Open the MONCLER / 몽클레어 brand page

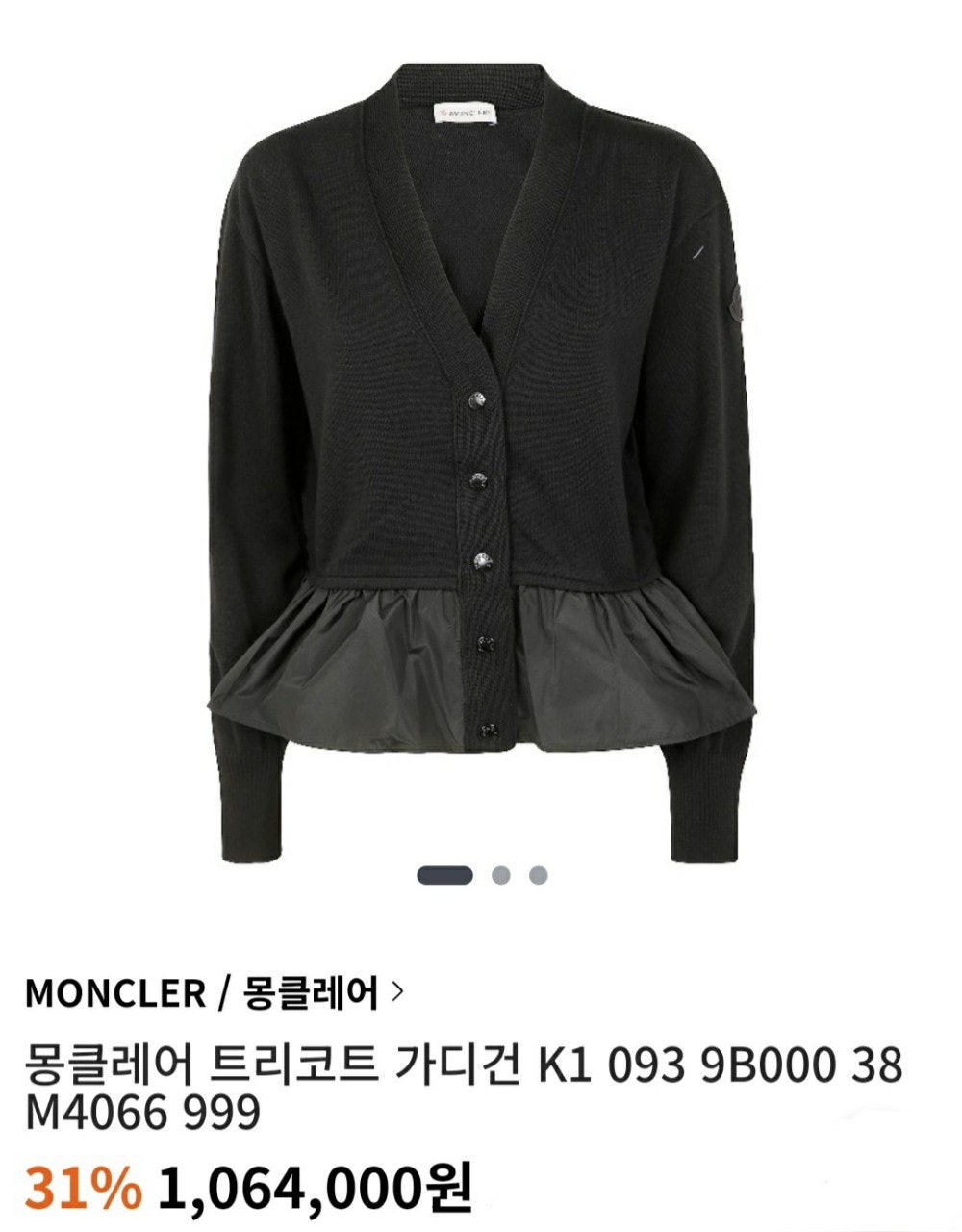(214, 992)
